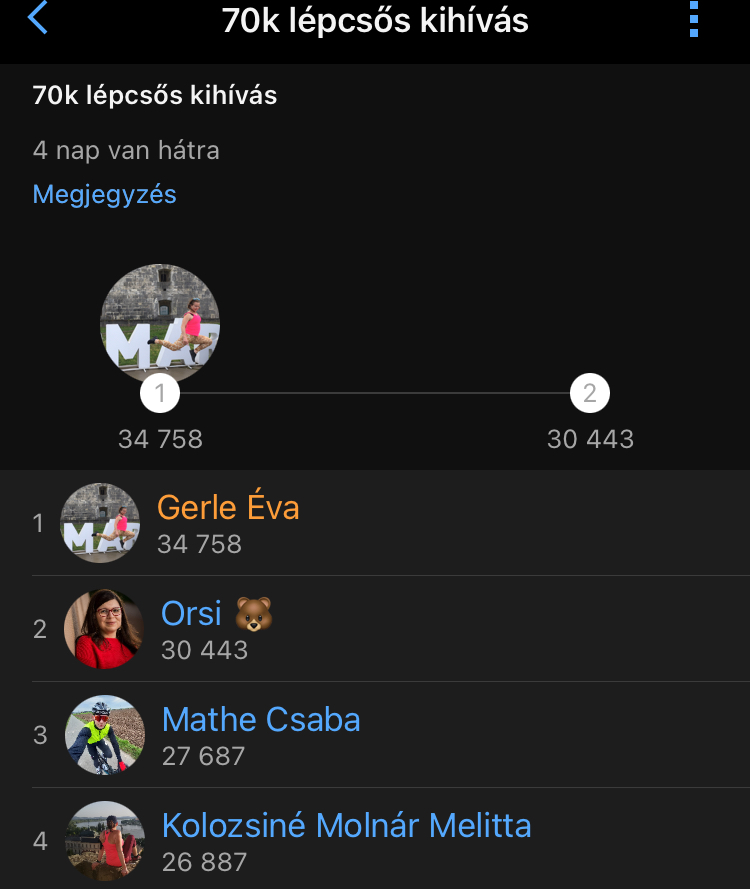Open the three-dot overflow menu

click(x=694, y=19)
